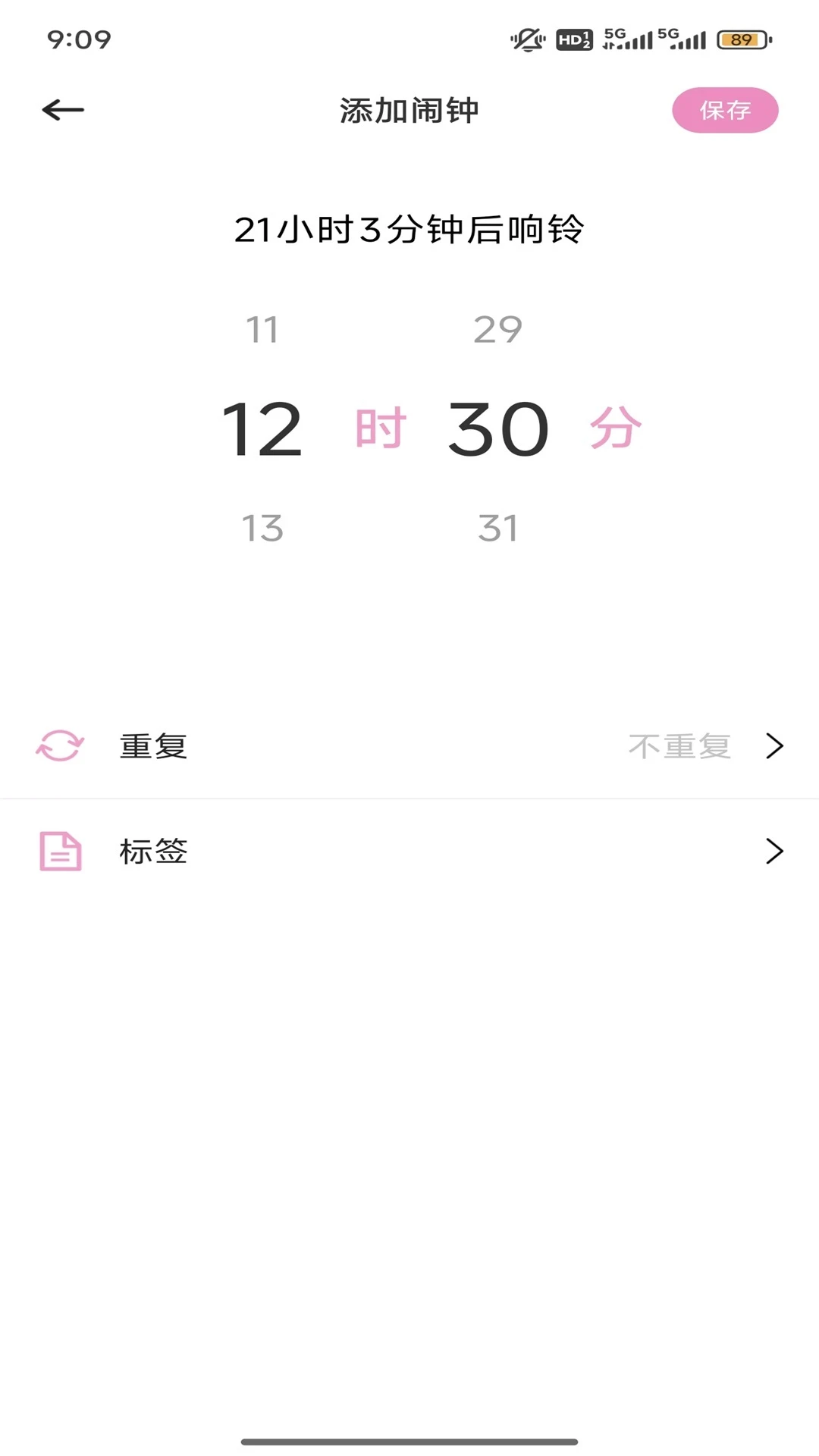Click the battery indicator showing 89

738,38
